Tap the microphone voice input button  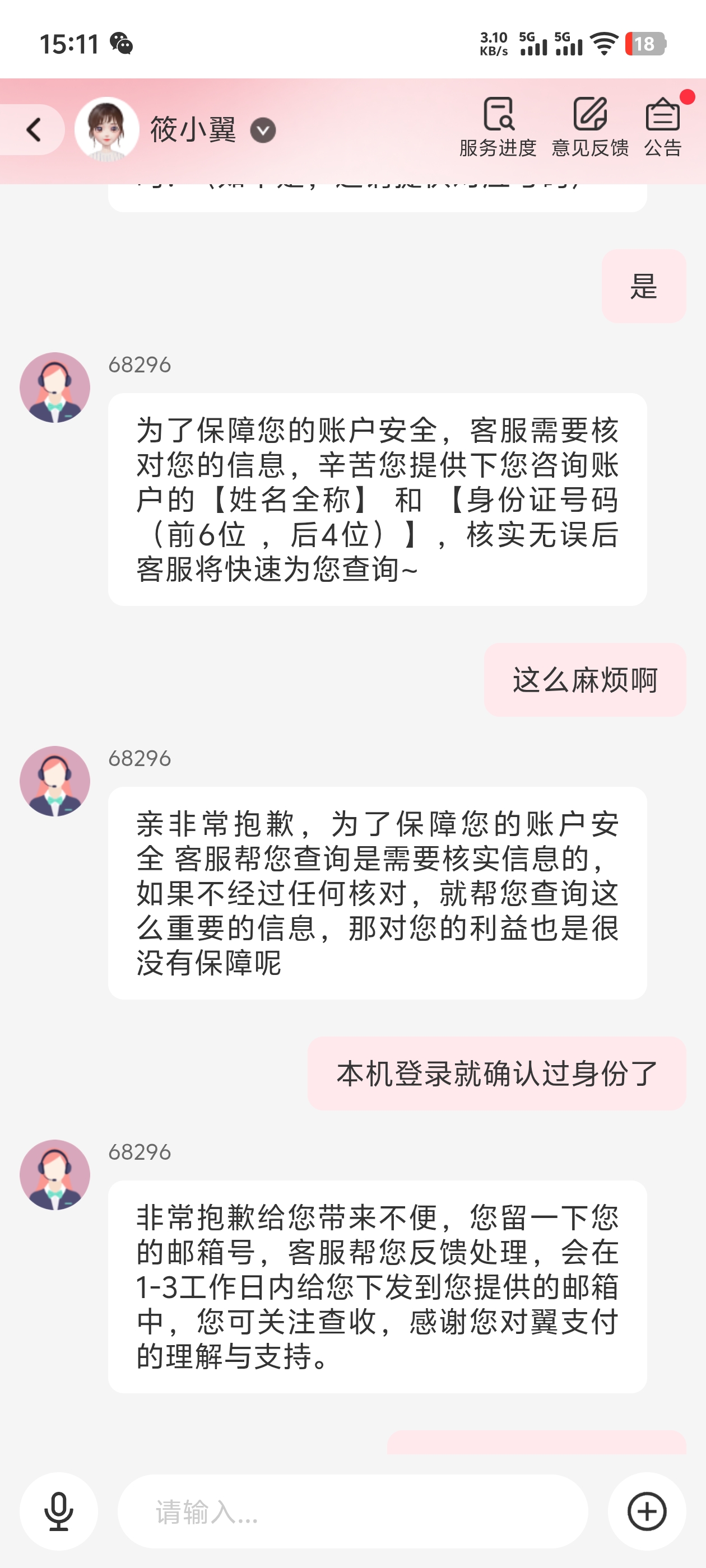59,1511
